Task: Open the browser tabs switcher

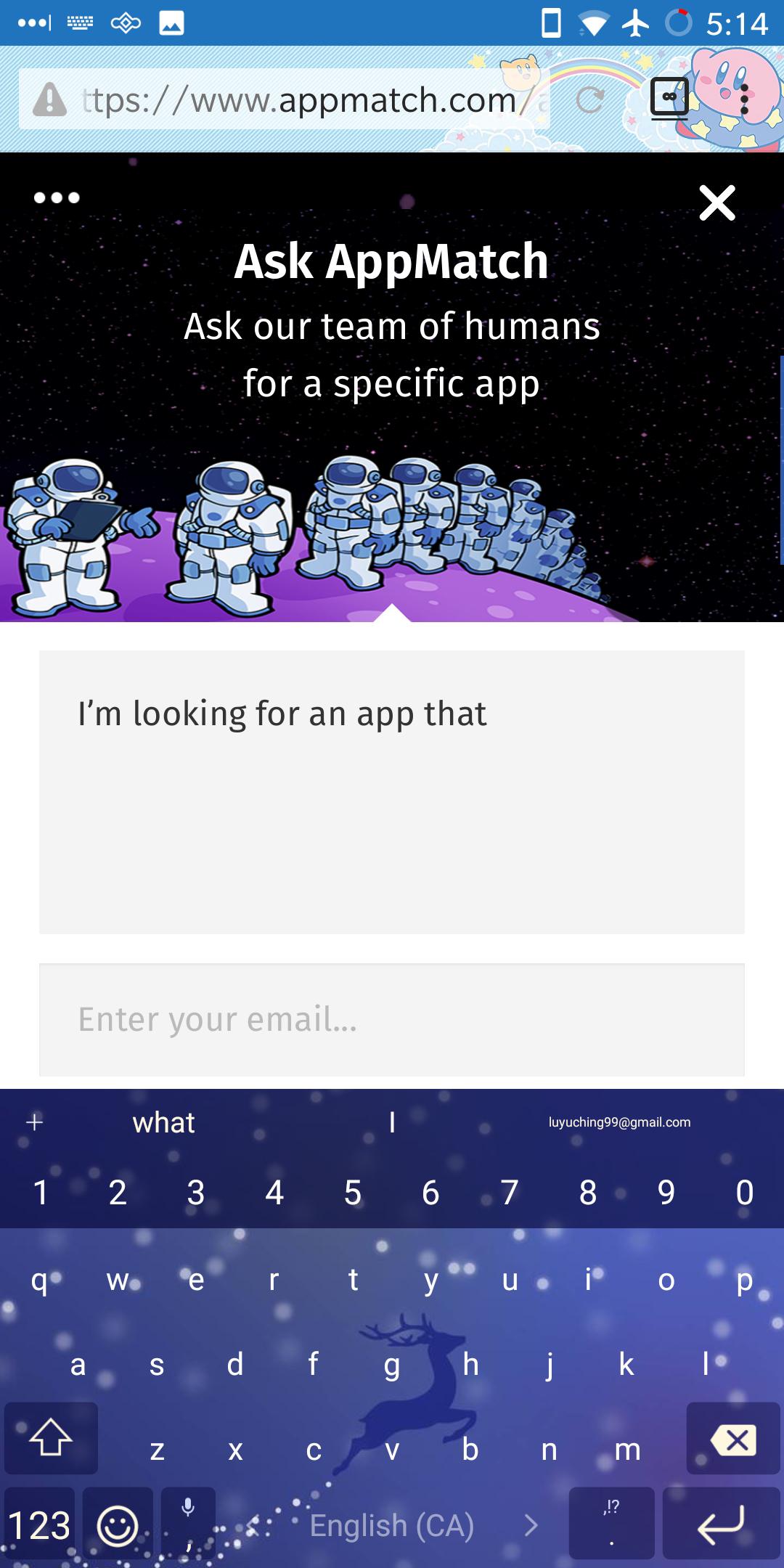Action: (669, 98)
